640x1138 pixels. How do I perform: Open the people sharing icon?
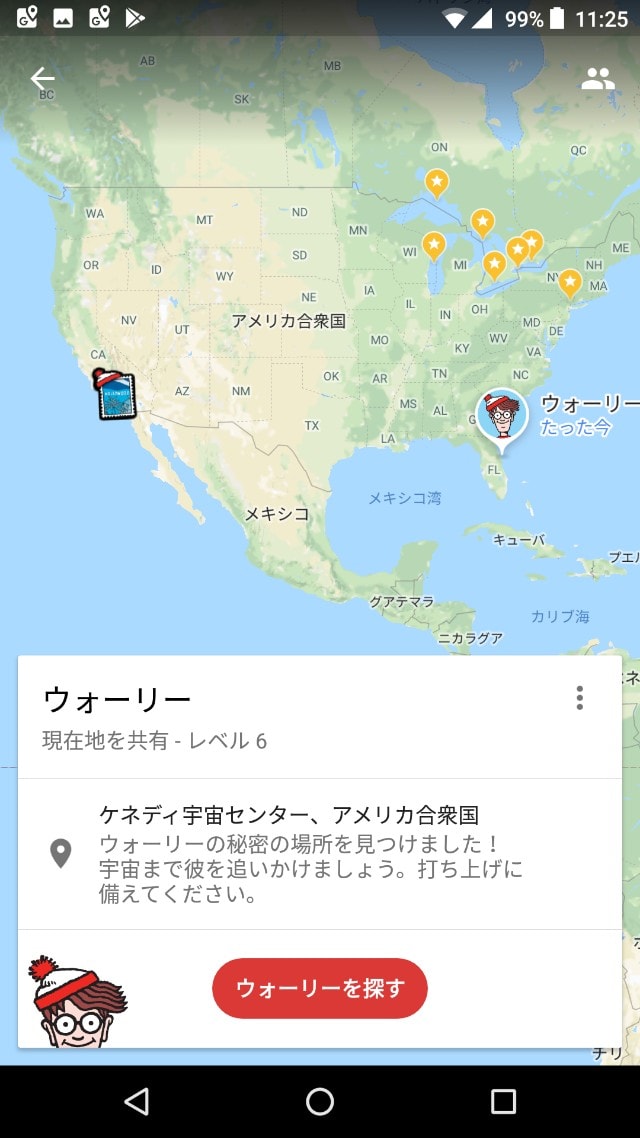[597, 79]
